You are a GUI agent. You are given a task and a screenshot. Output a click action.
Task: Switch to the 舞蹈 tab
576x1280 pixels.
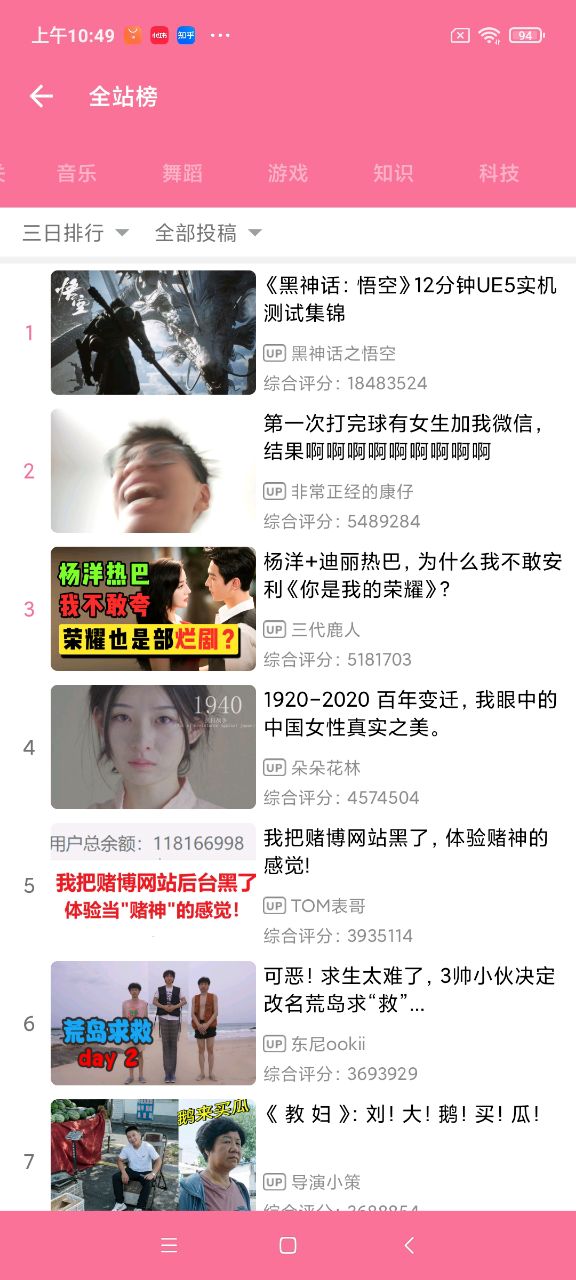point(182,173)
